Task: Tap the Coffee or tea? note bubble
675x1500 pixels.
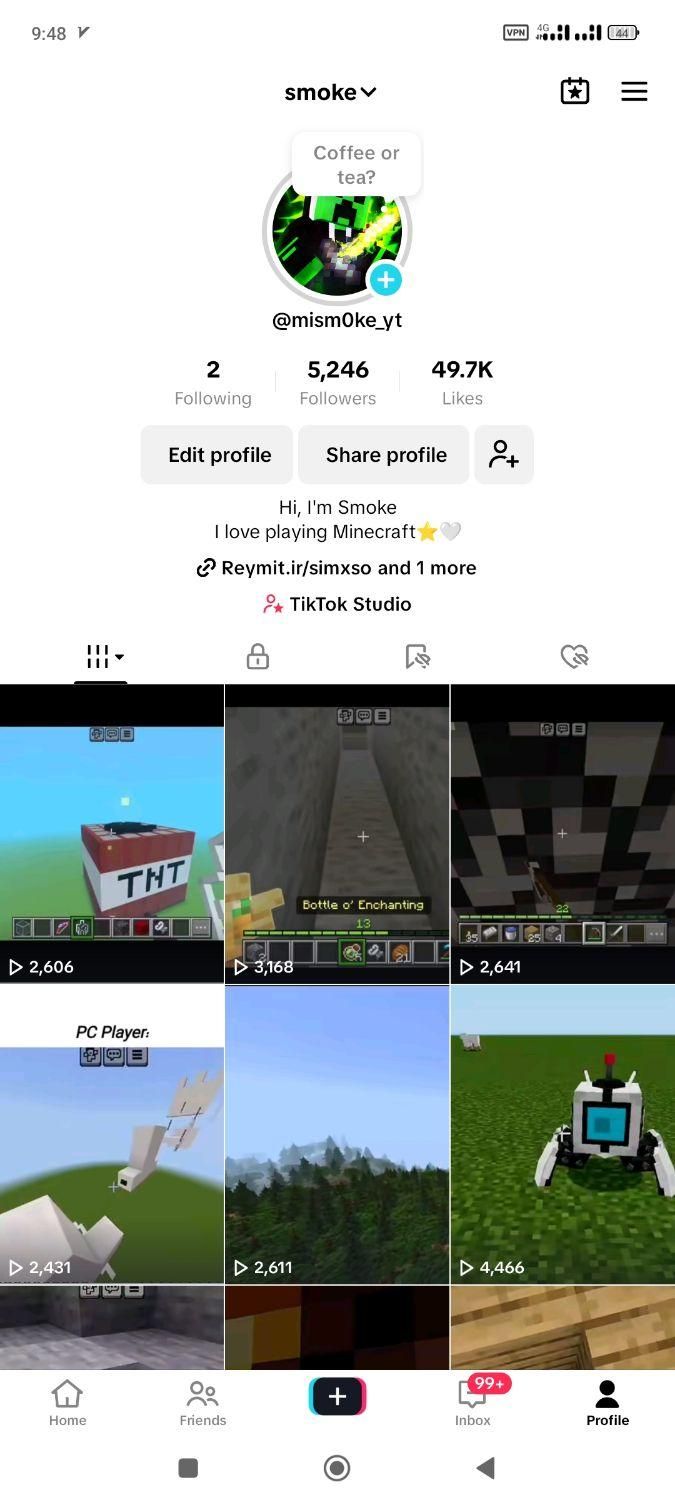Action: [356, 166]
